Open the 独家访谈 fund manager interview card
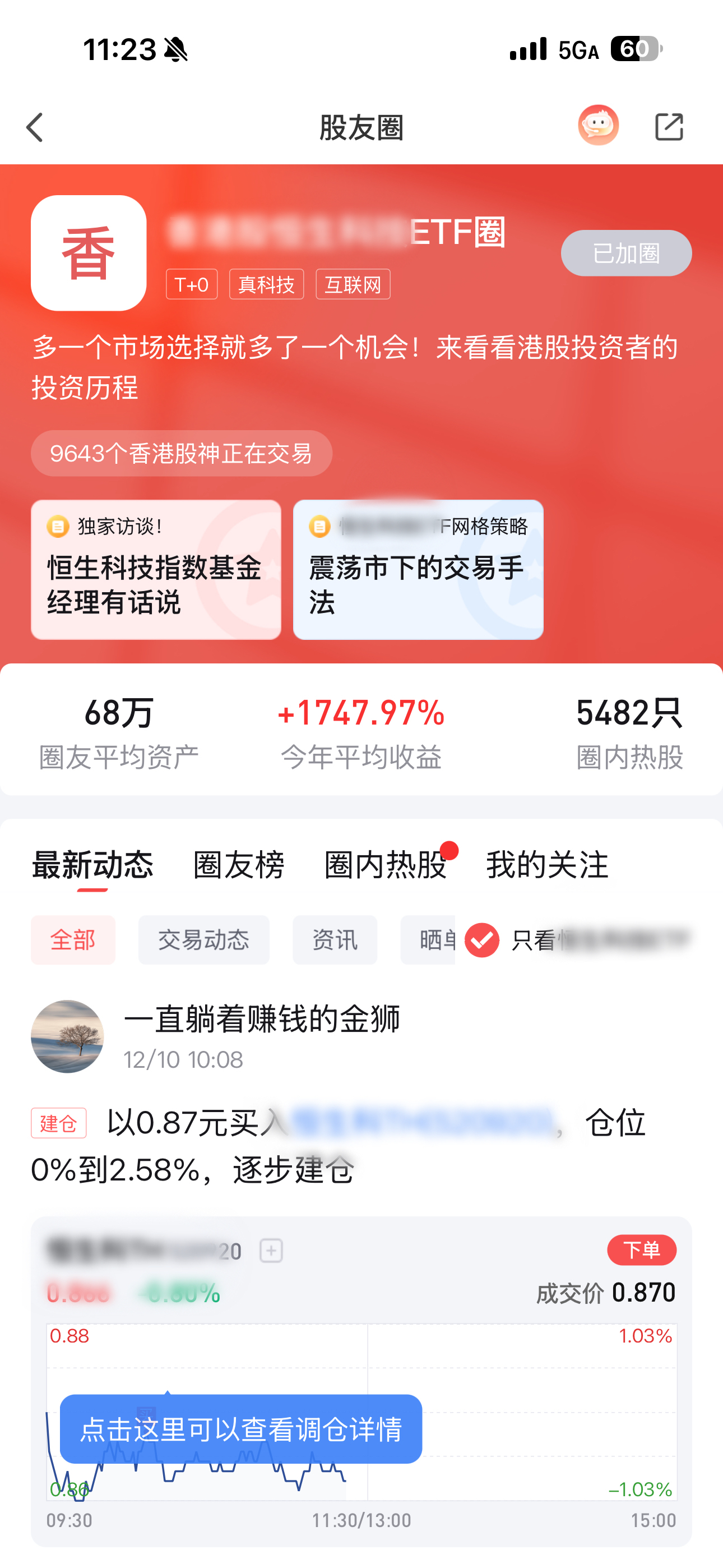 156,570
